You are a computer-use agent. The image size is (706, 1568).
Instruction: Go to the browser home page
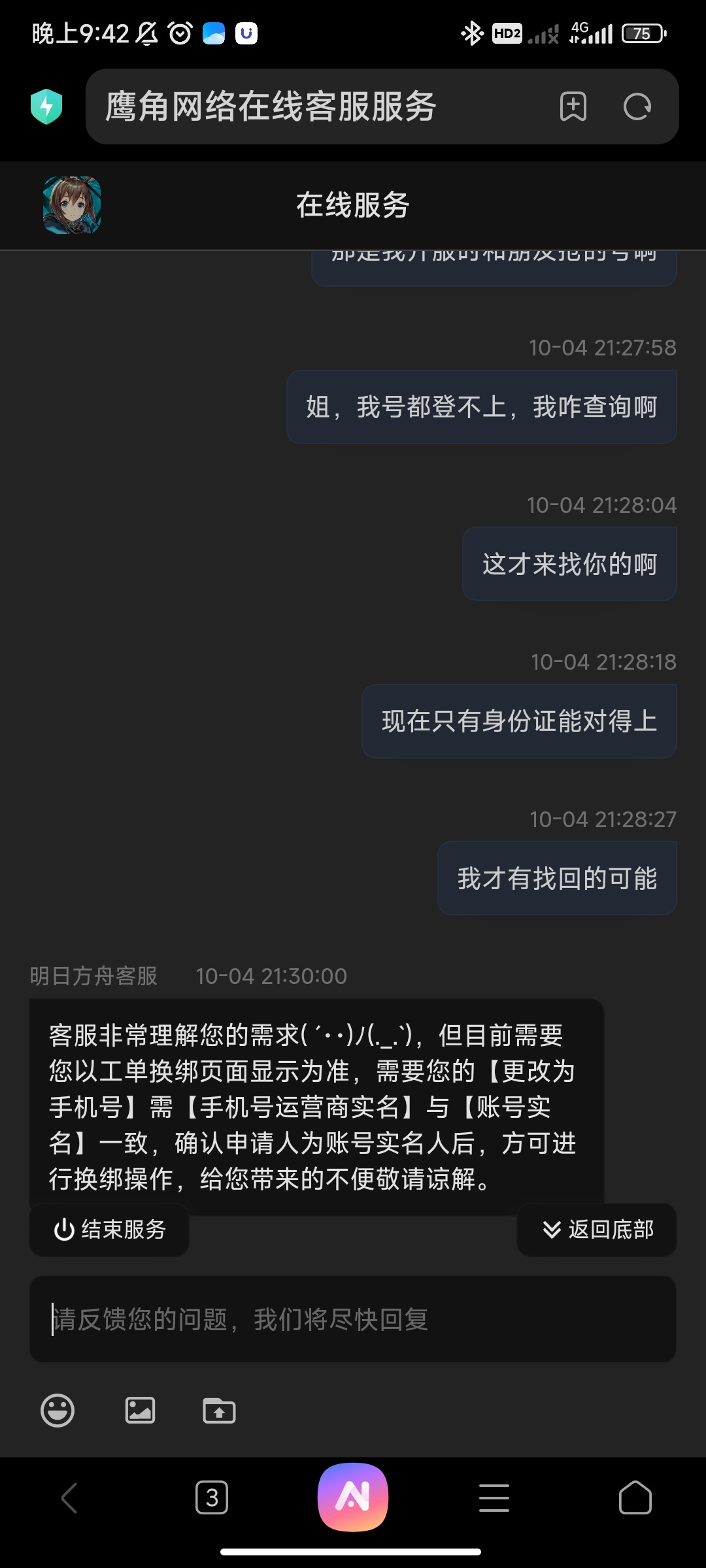pos(635,1497)
